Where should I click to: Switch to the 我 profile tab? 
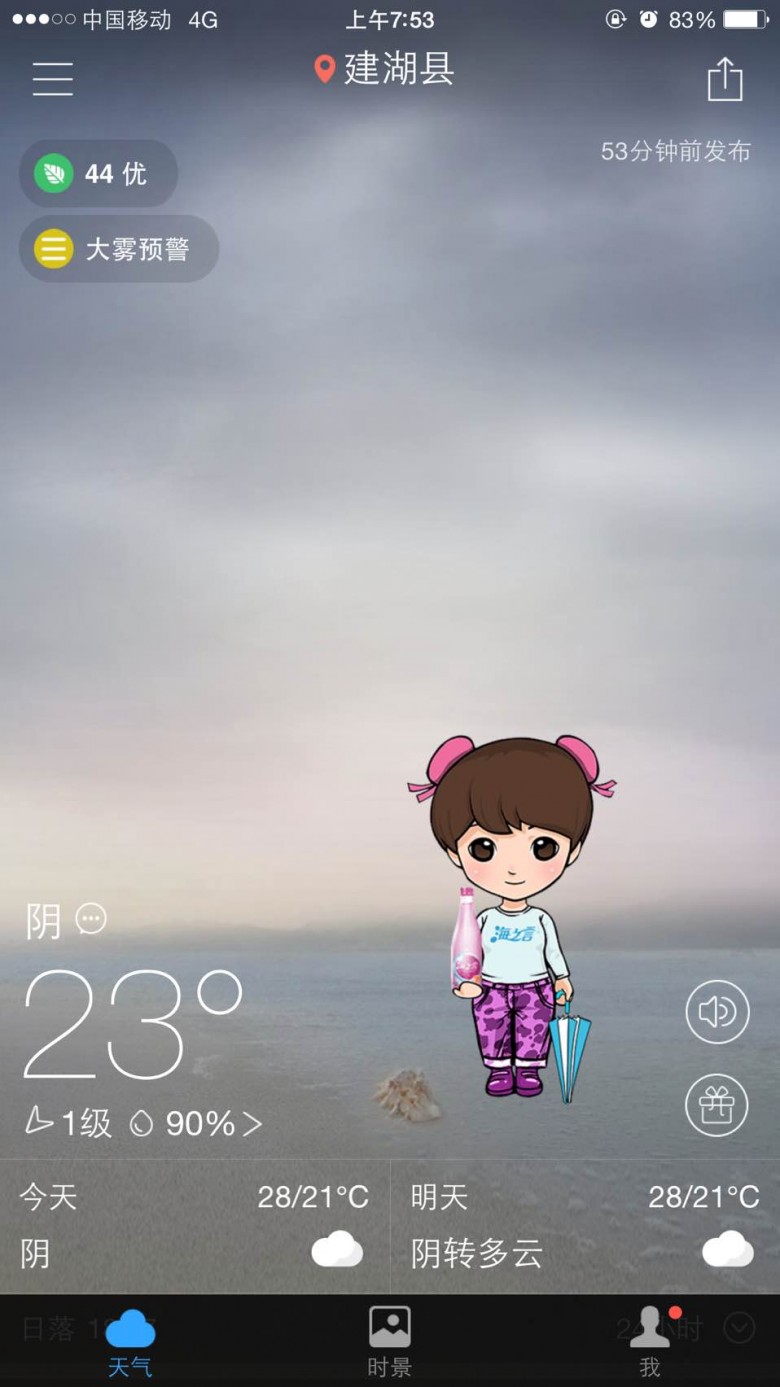coord(650,1341)
